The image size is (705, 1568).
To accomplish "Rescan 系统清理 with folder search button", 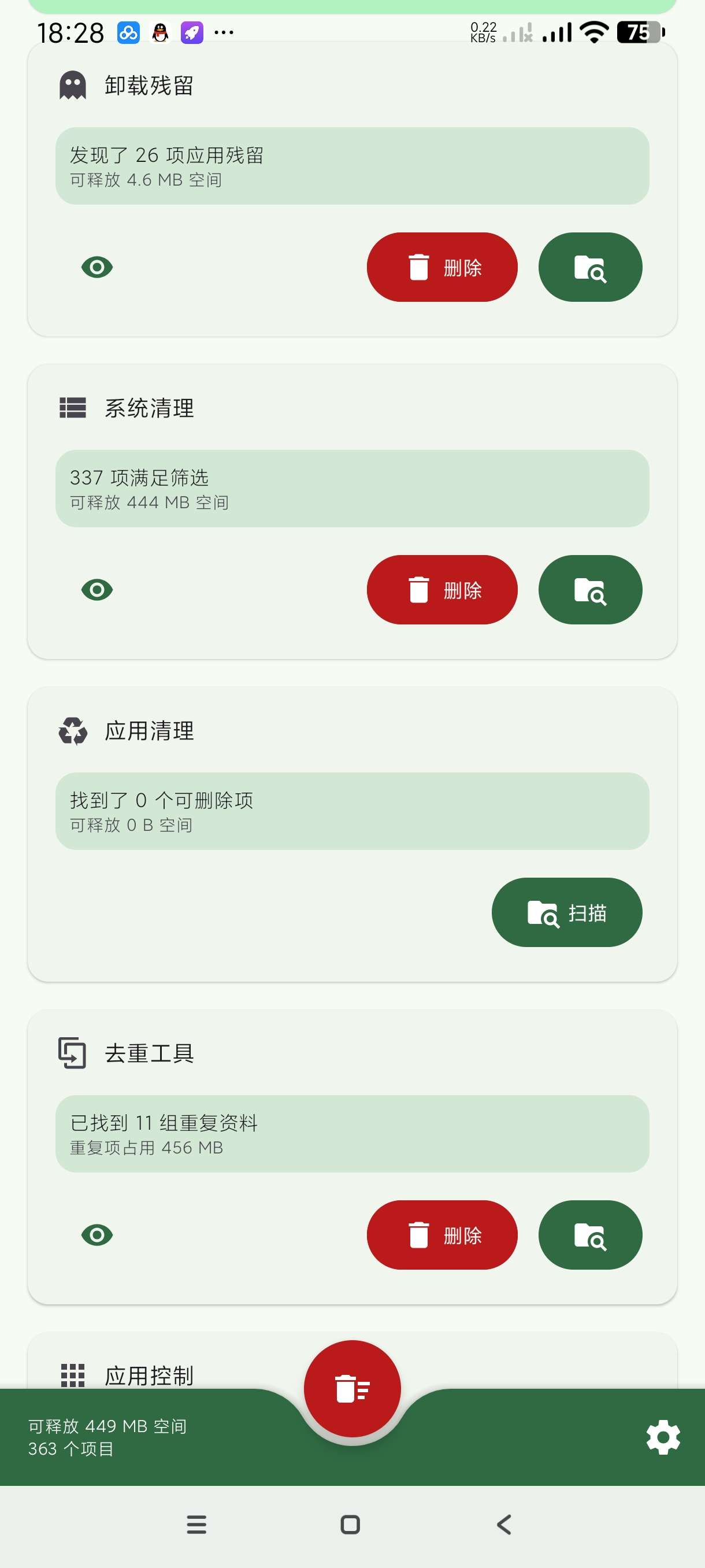I will pos(589,589).
